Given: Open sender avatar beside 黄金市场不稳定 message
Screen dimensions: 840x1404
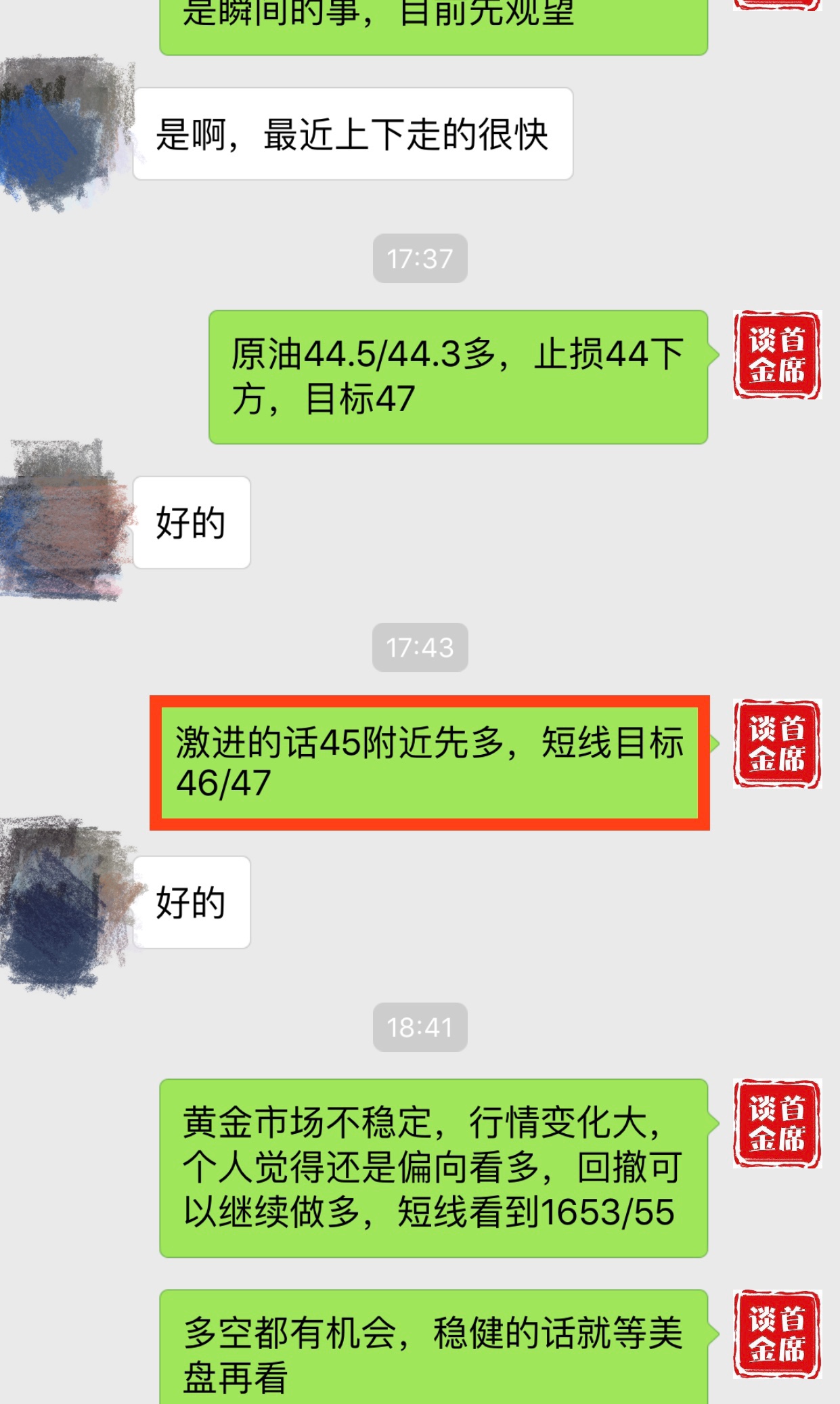Looking at the screenshot, I should (x=777, y=1124).
